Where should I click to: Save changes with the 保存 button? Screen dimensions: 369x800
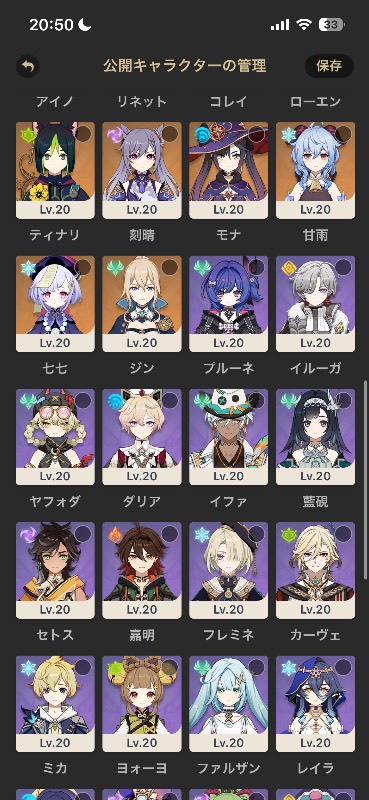tap(329, 66)
